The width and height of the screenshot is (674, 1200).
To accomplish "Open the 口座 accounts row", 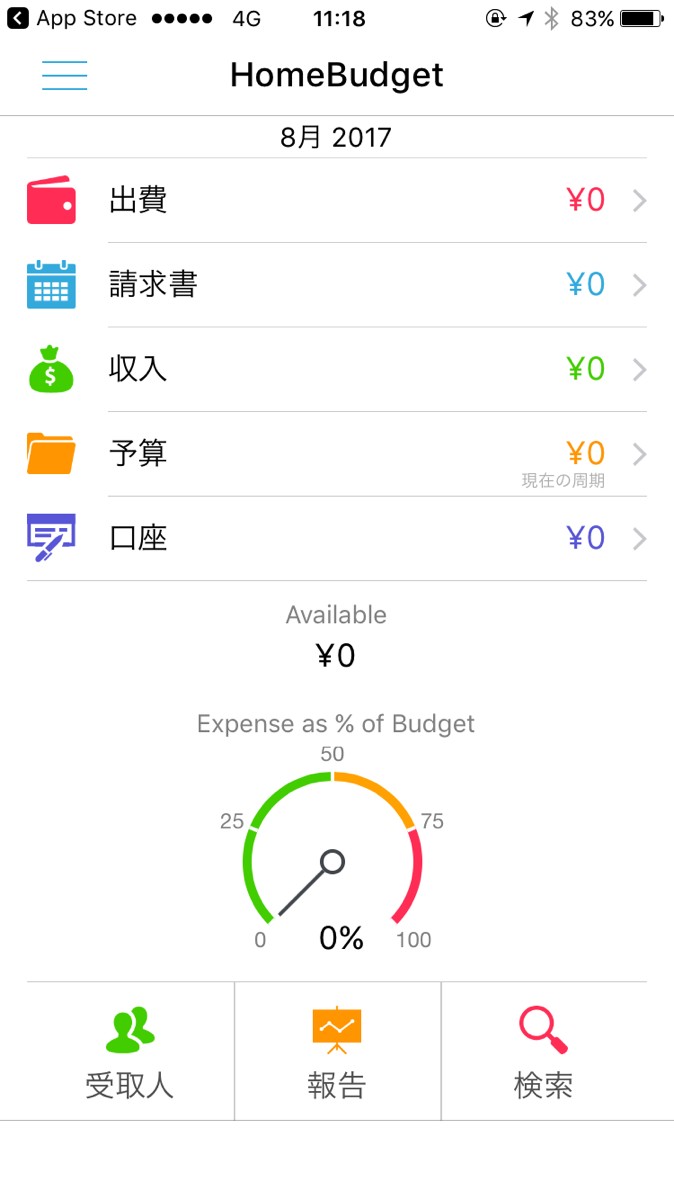I will click(336, 539).
